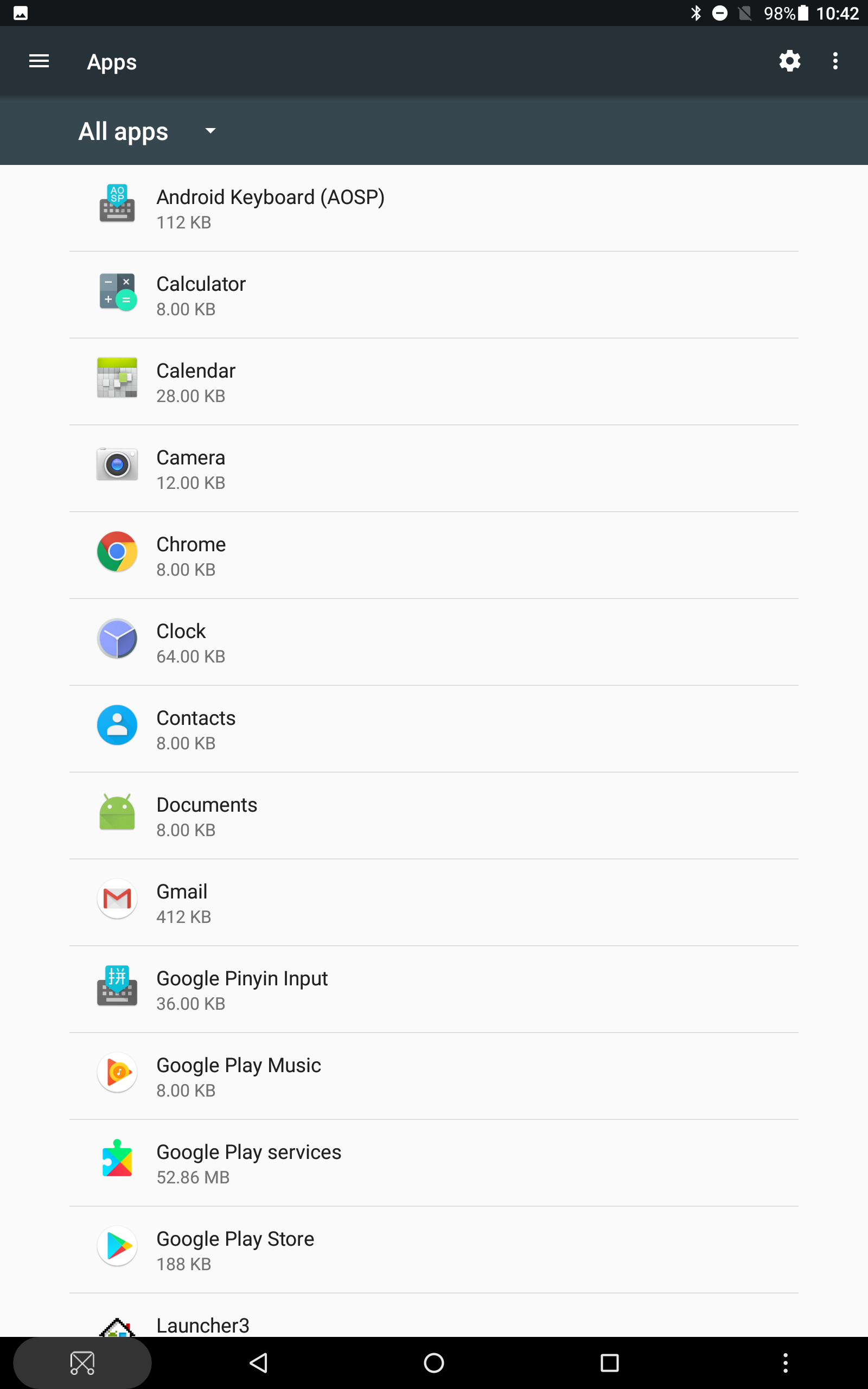Tap the screenshot crop button in the navigation bar
The image size is (868, 1389).
tap(82, 1362)
